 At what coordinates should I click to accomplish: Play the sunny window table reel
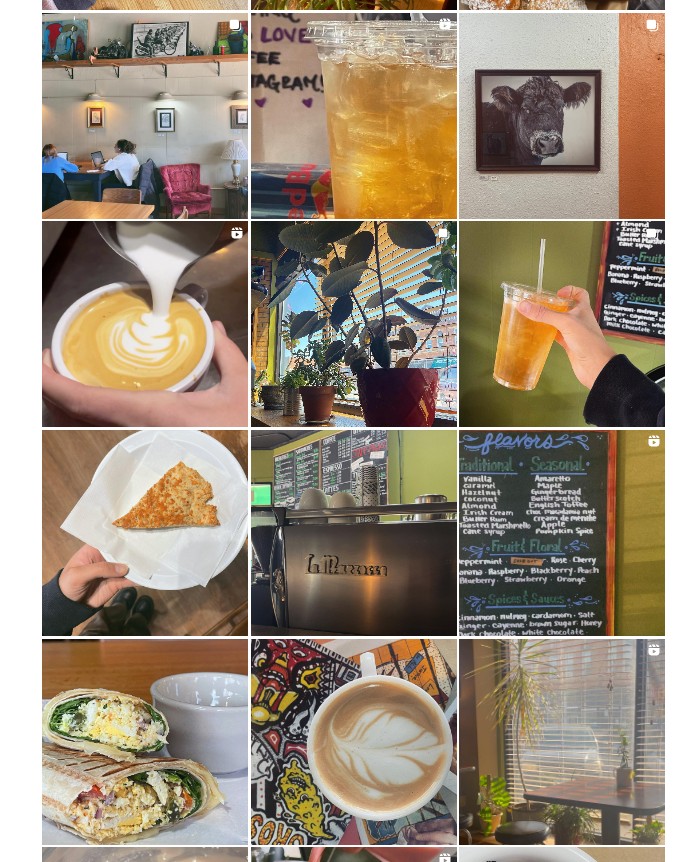[x=561, y=741]
